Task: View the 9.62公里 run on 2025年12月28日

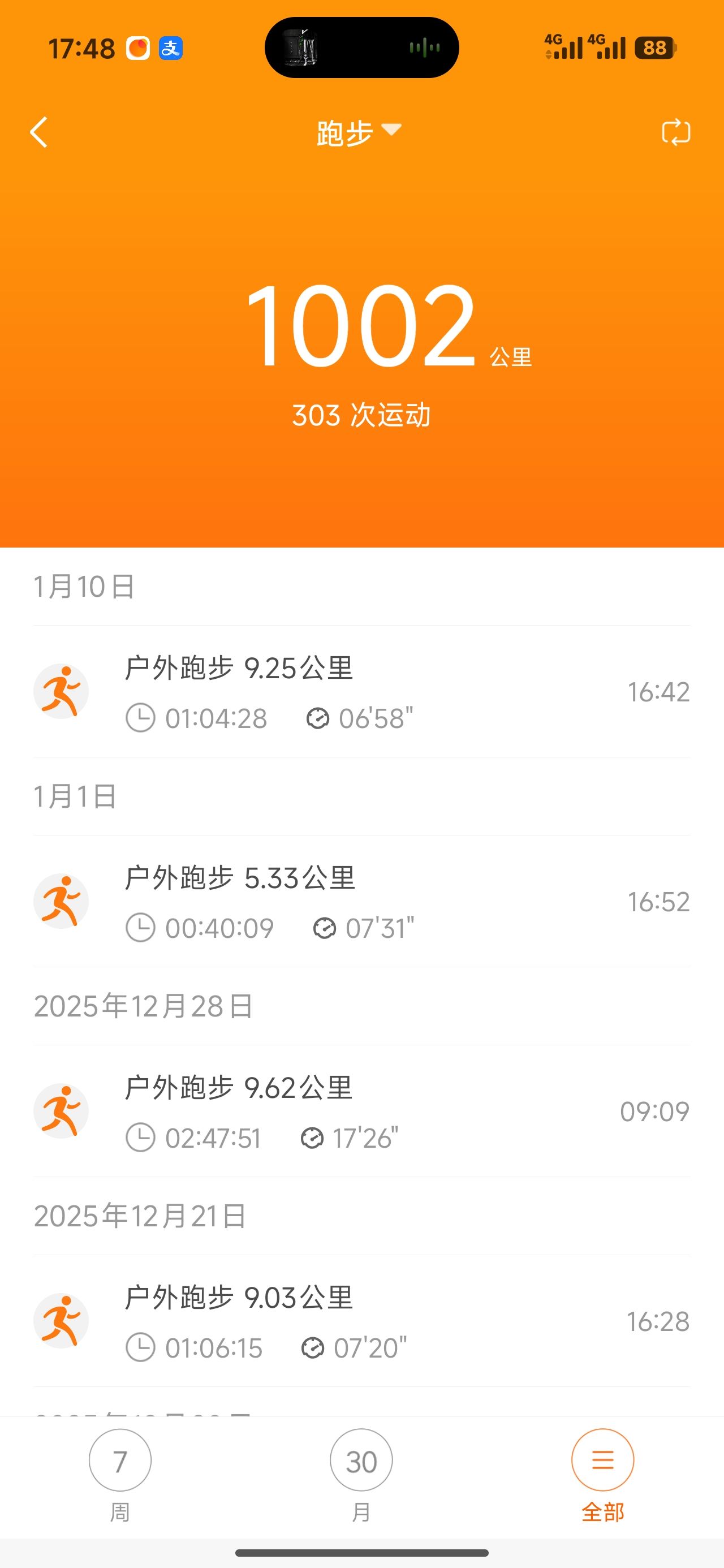Action: pyautogui.click(x=361, y=1112)
